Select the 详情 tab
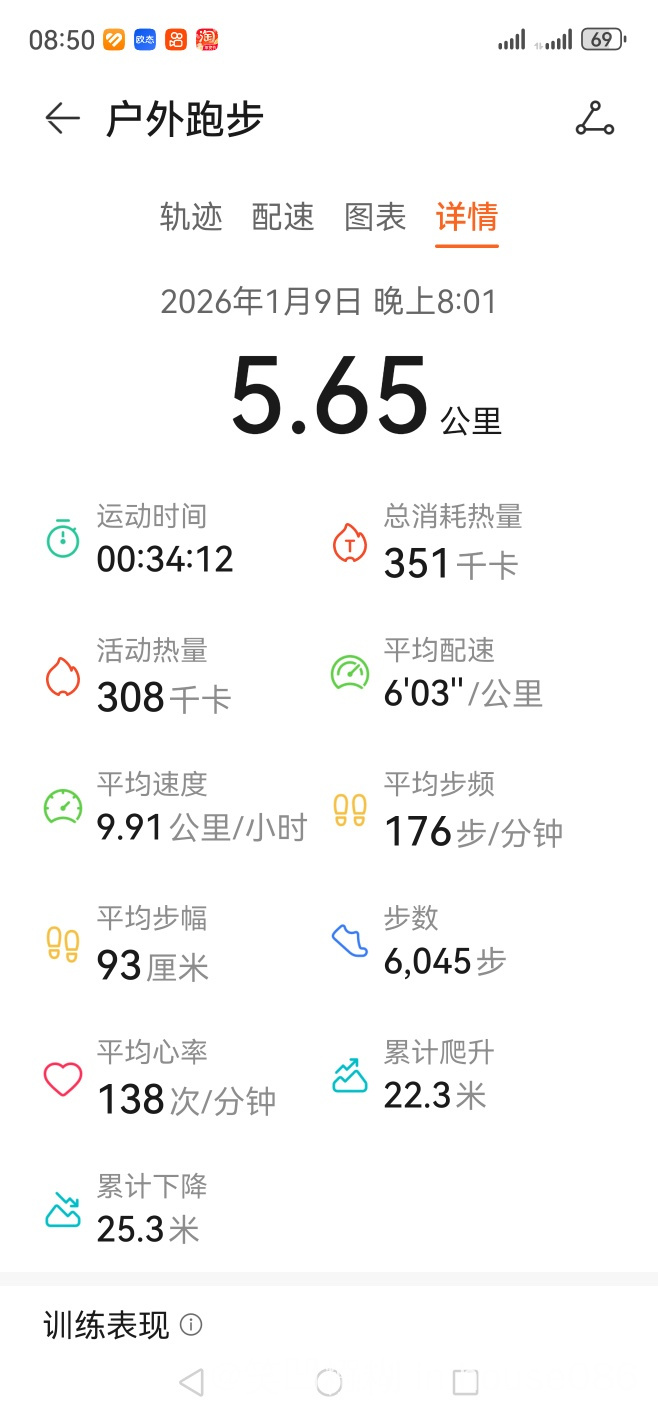 pyautogui.click(x=467, y=217)
